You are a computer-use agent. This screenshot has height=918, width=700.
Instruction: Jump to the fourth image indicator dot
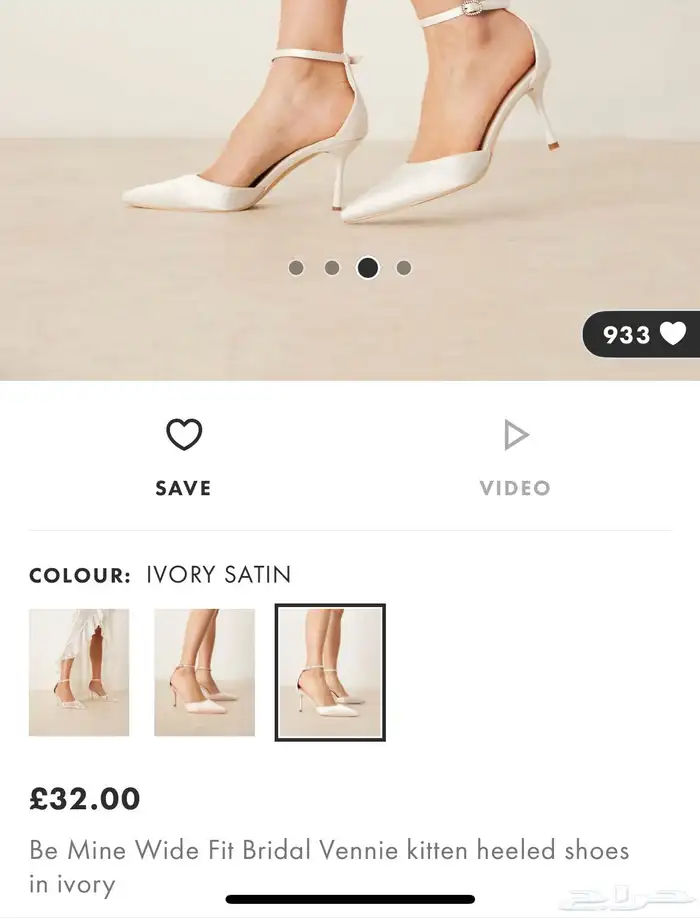tap(404, 268)
